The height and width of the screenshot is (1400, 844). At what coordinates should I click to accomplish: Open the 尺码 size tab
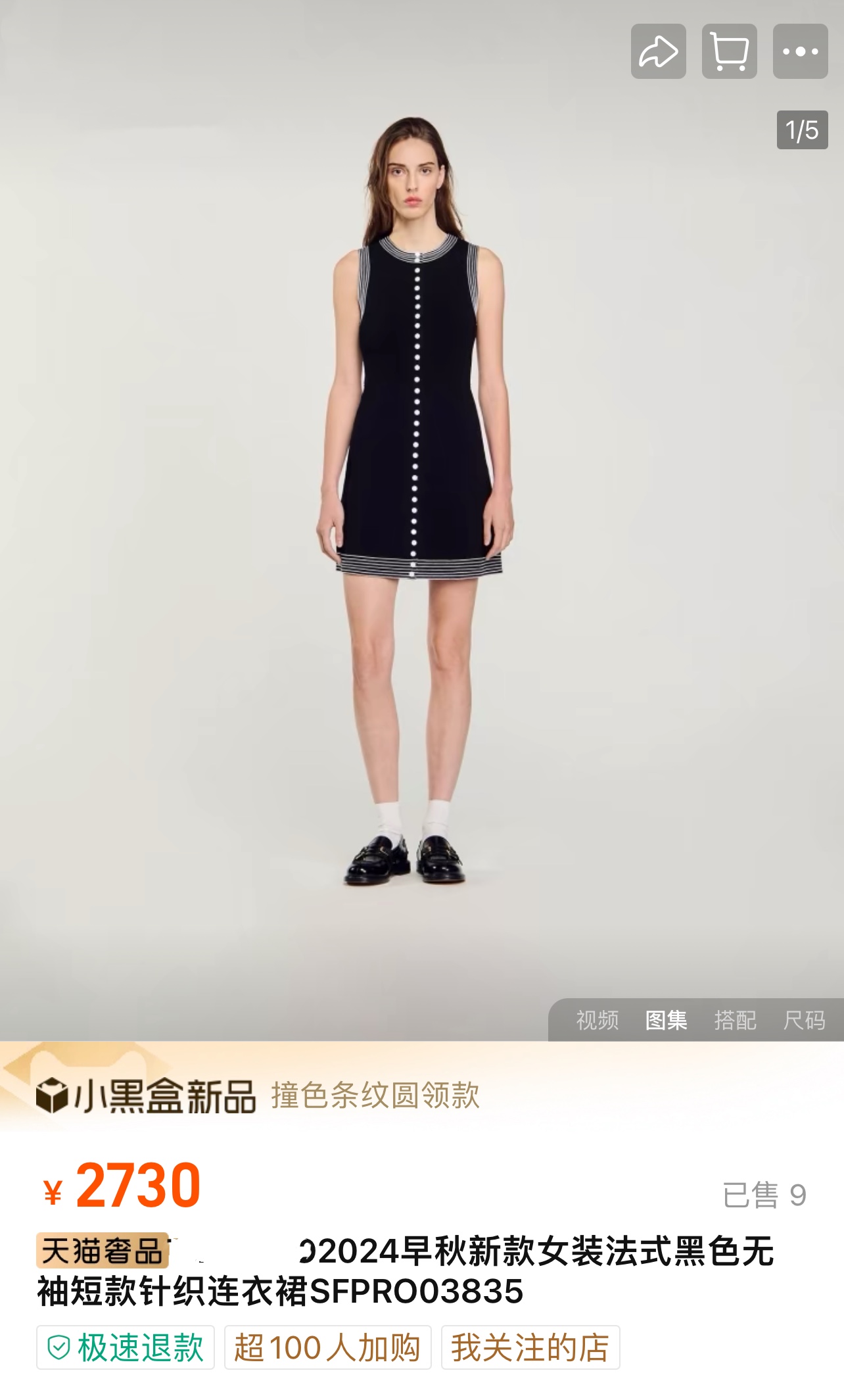(804, 1020)
